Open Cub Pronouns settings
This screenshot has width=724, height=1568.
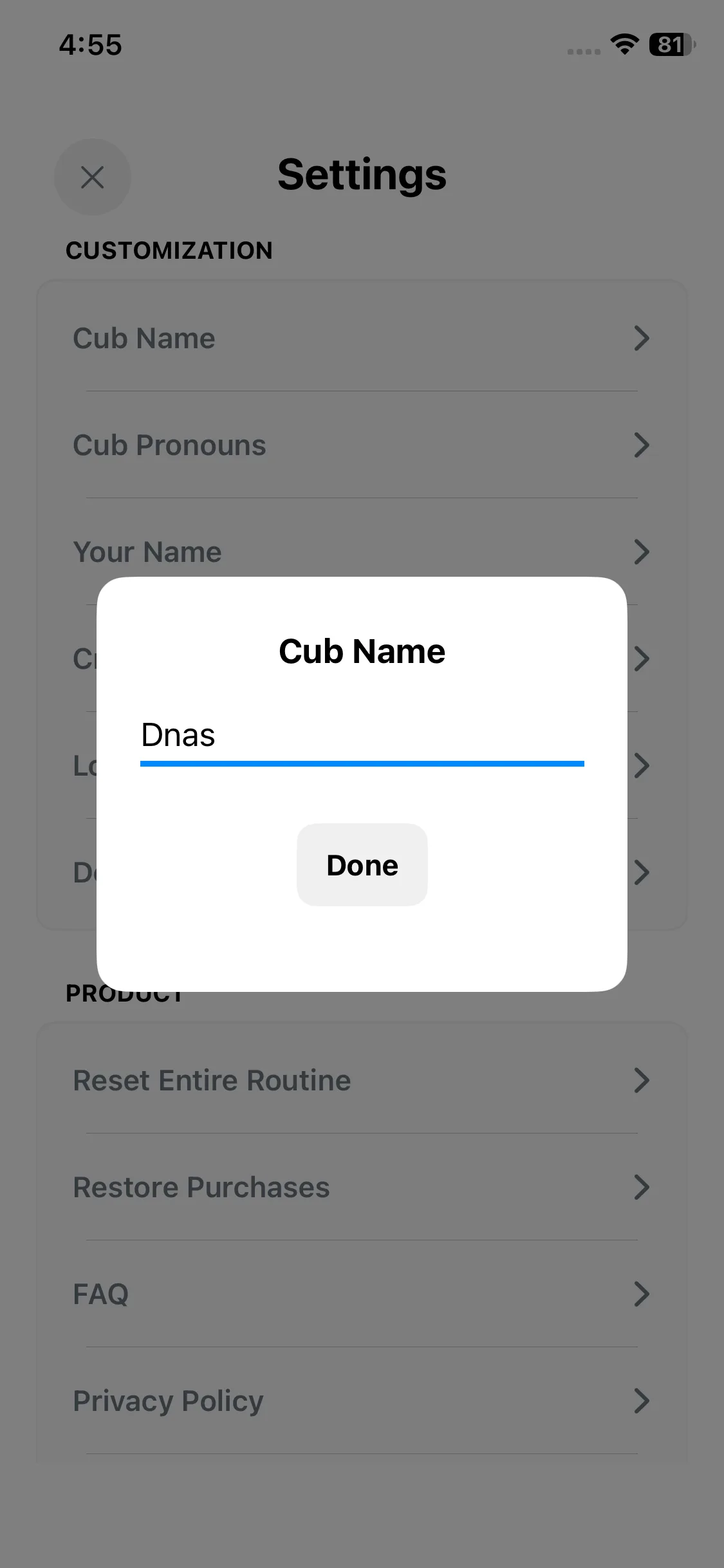[x=360, y=445]
